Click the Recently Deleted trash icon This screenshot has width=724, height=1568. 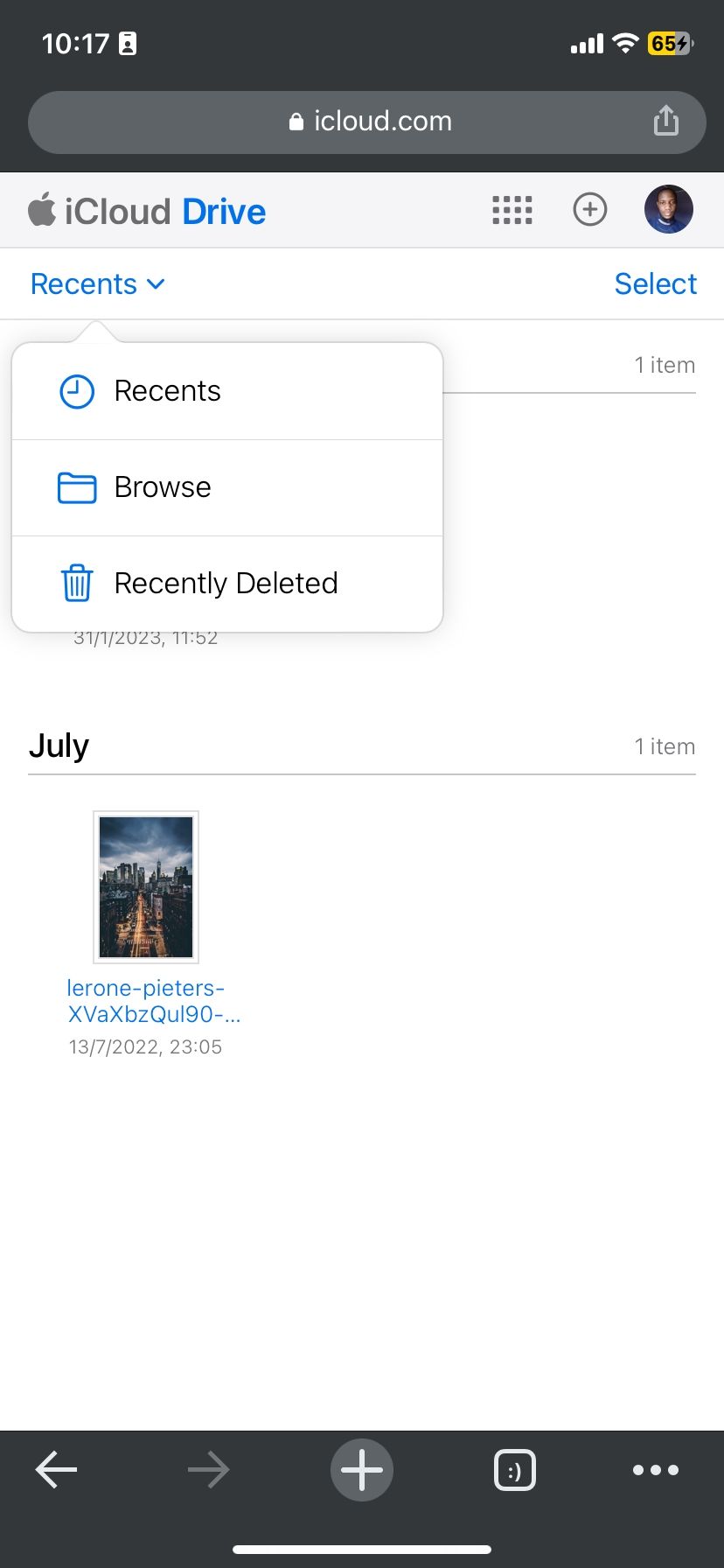77,584
